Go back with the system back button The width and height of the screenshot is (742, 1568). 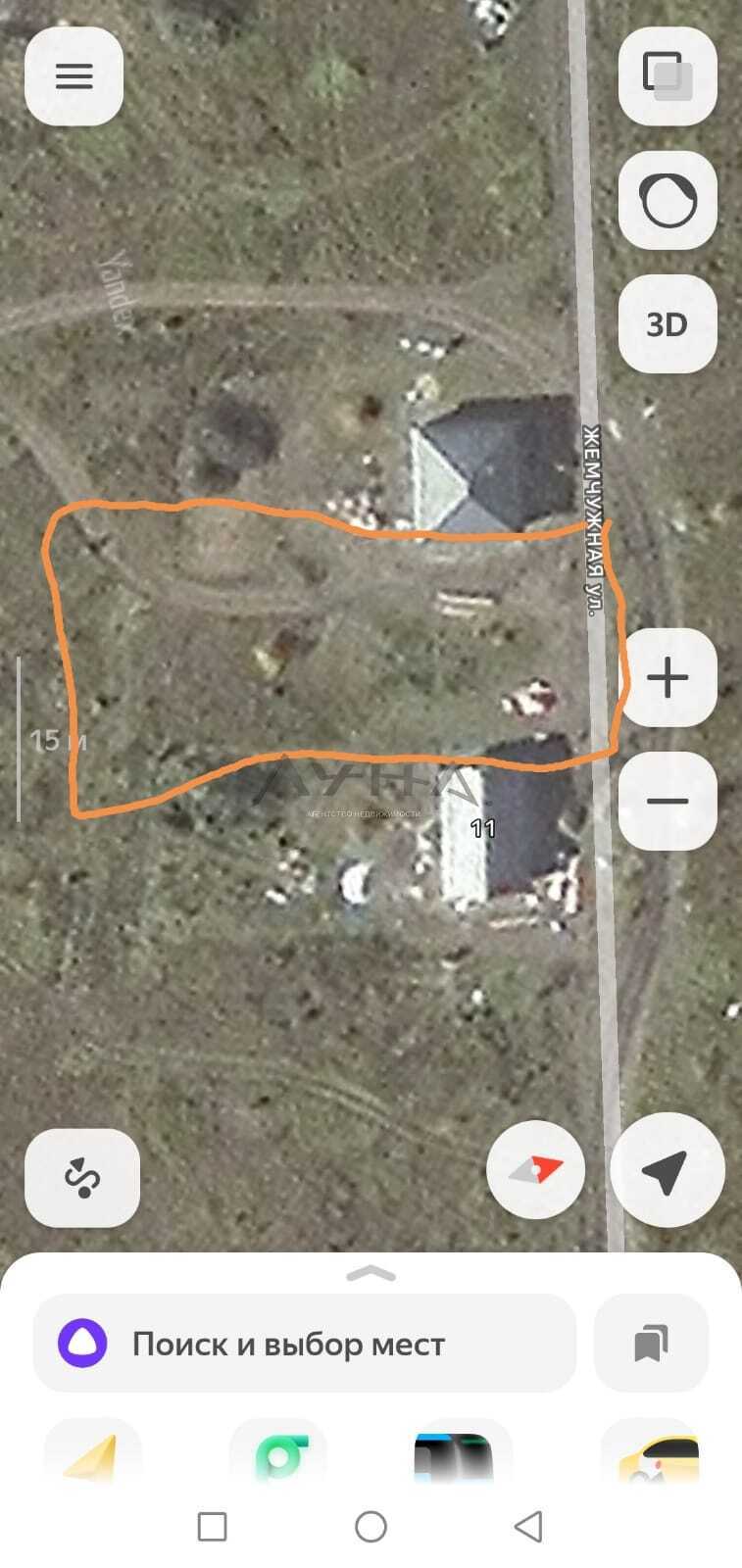point(528,1526)
